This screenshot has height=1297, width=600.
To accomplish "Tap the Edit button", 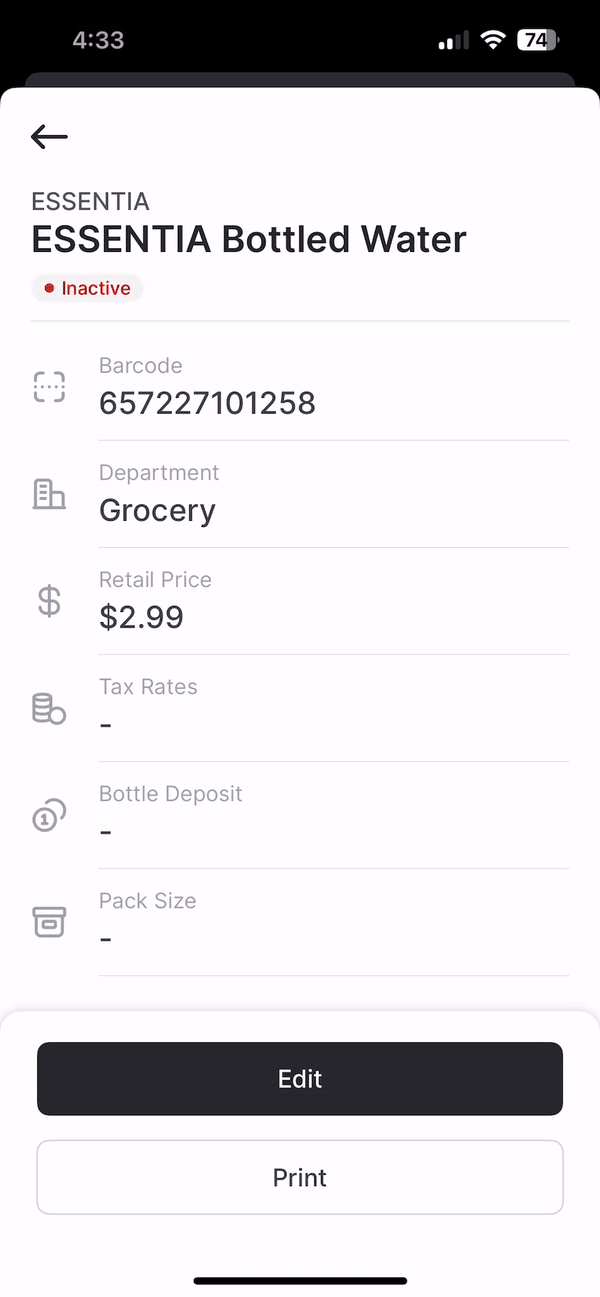I will point(300,1079).
